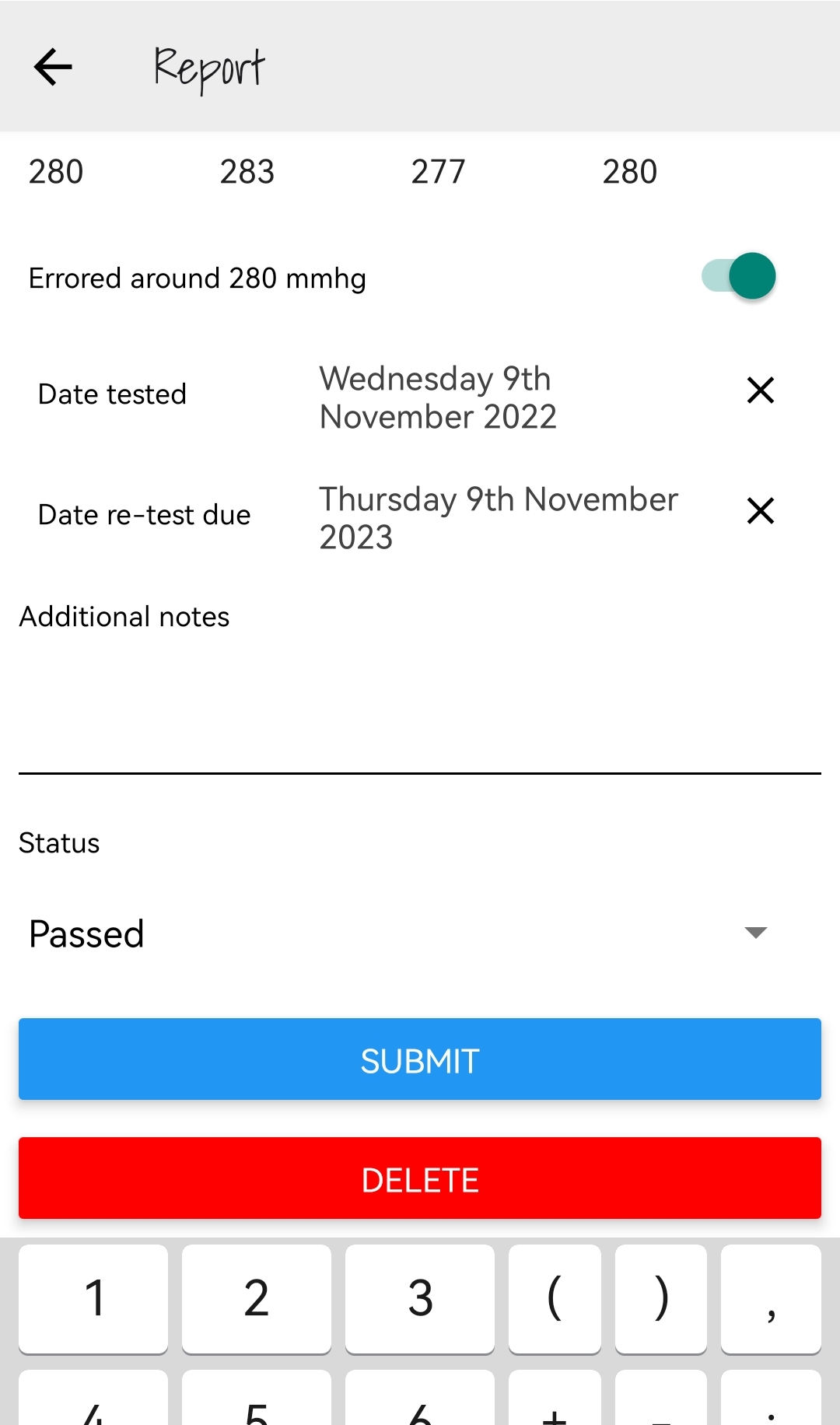The image size is (840, 1425).
Task: Delete this report
Action: (x=420, y=1178)
